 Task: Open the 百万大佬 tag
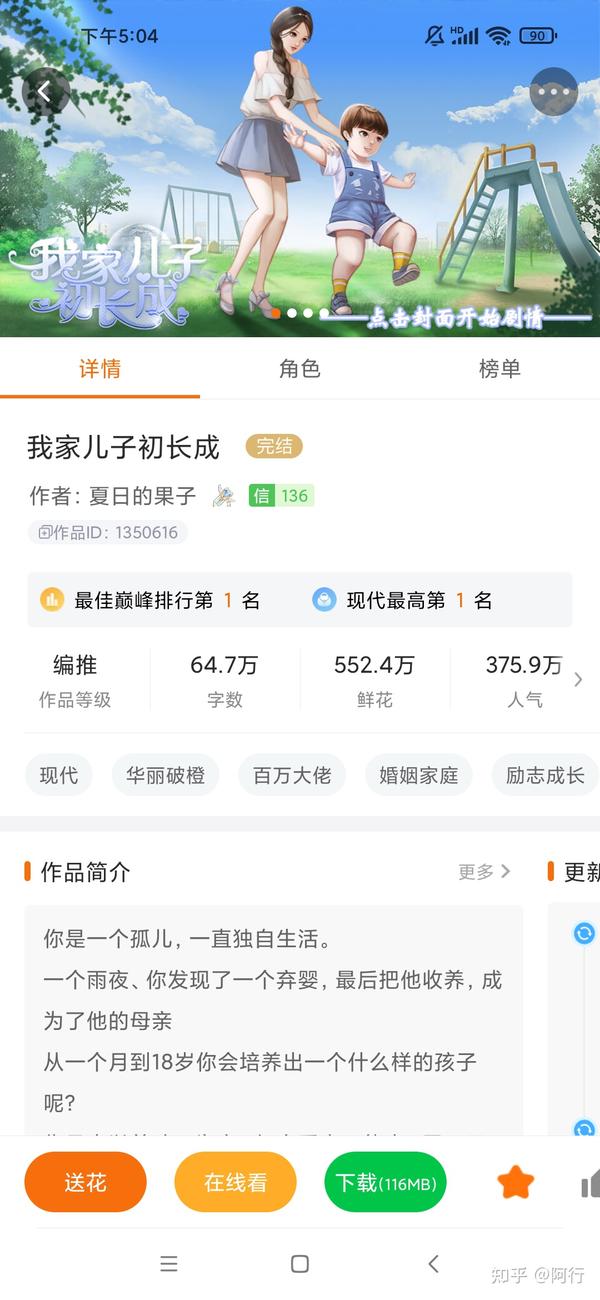tap(292, 775)
